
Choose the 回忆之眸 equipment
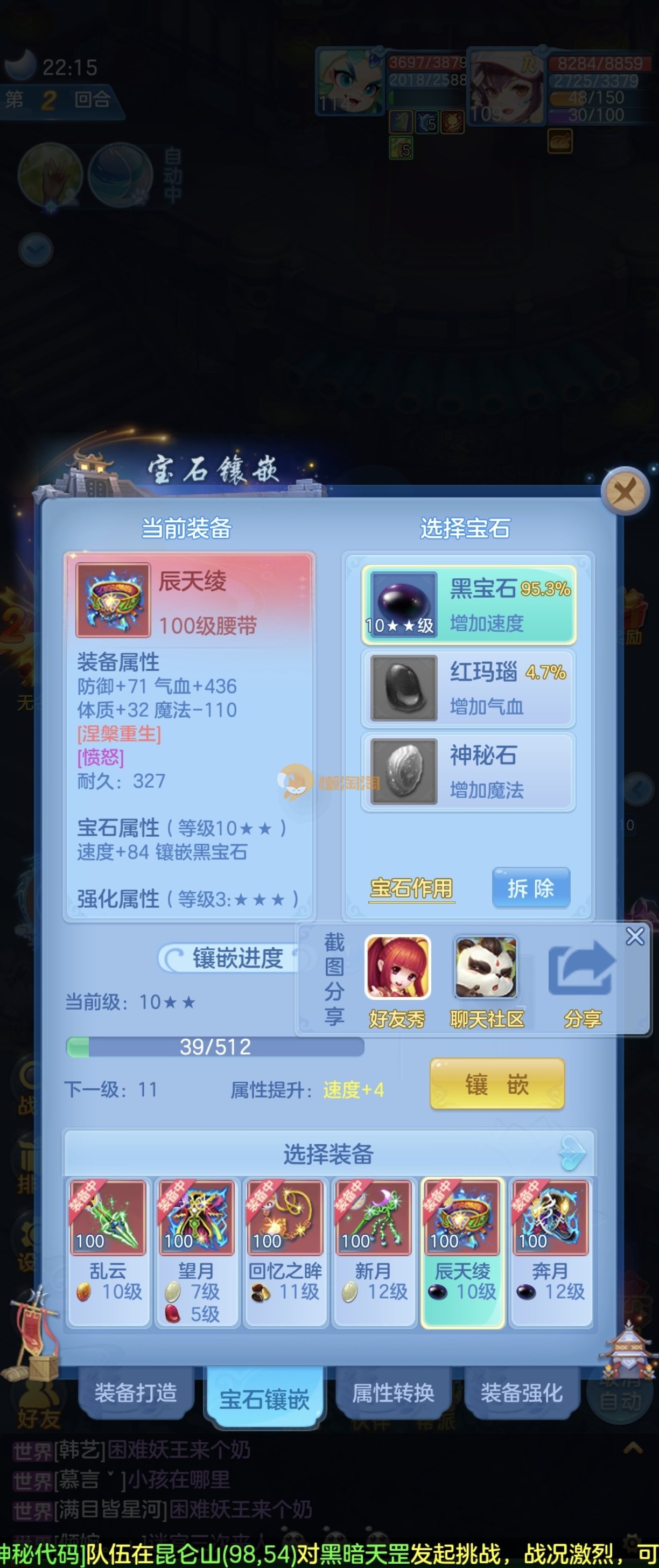tap(285, 1251)
